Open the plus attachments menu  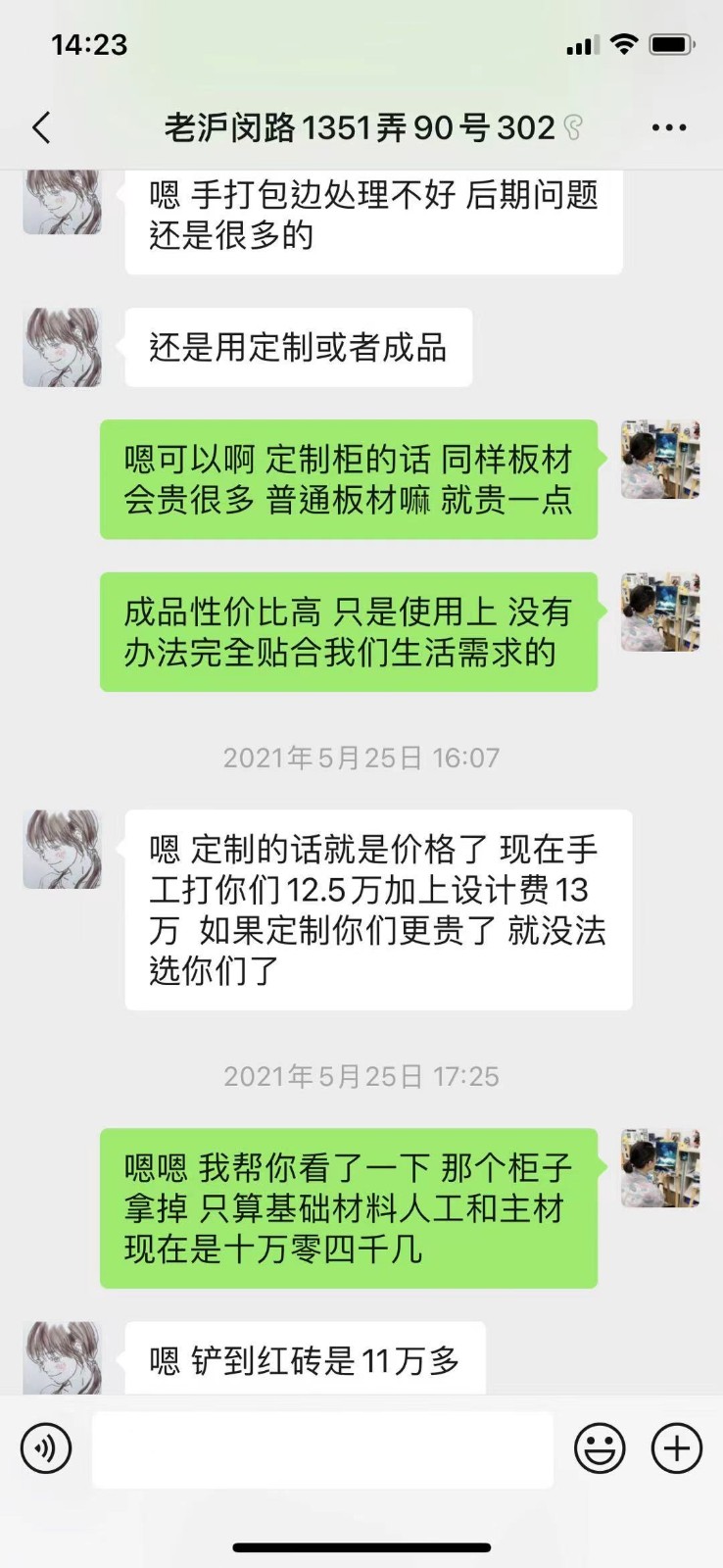[x=677, y=1448]
